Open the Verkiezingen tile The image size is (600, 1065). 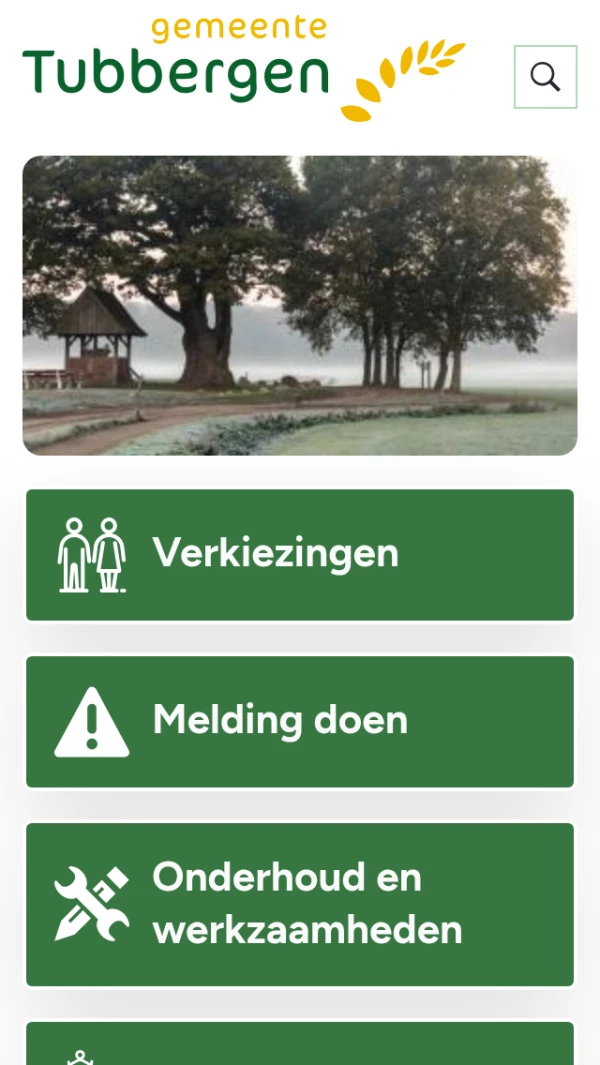point(300,555)
